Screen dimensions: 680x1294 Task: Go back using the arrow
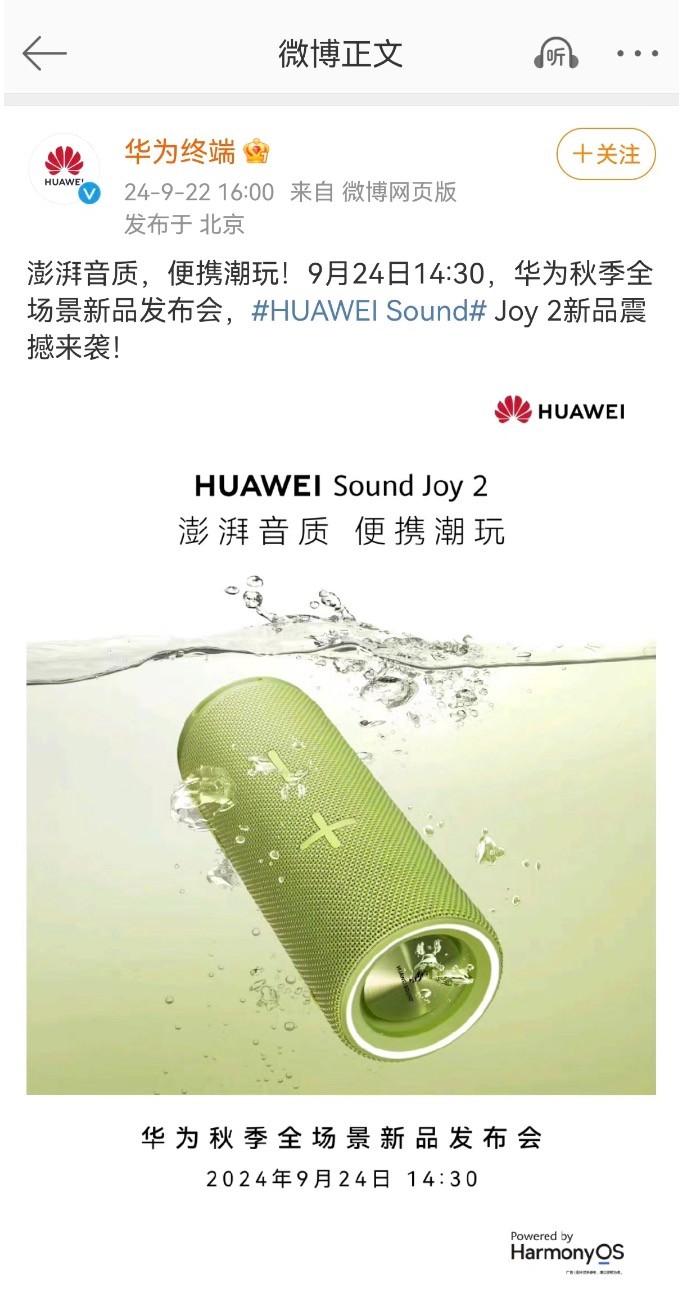(44, 53)
